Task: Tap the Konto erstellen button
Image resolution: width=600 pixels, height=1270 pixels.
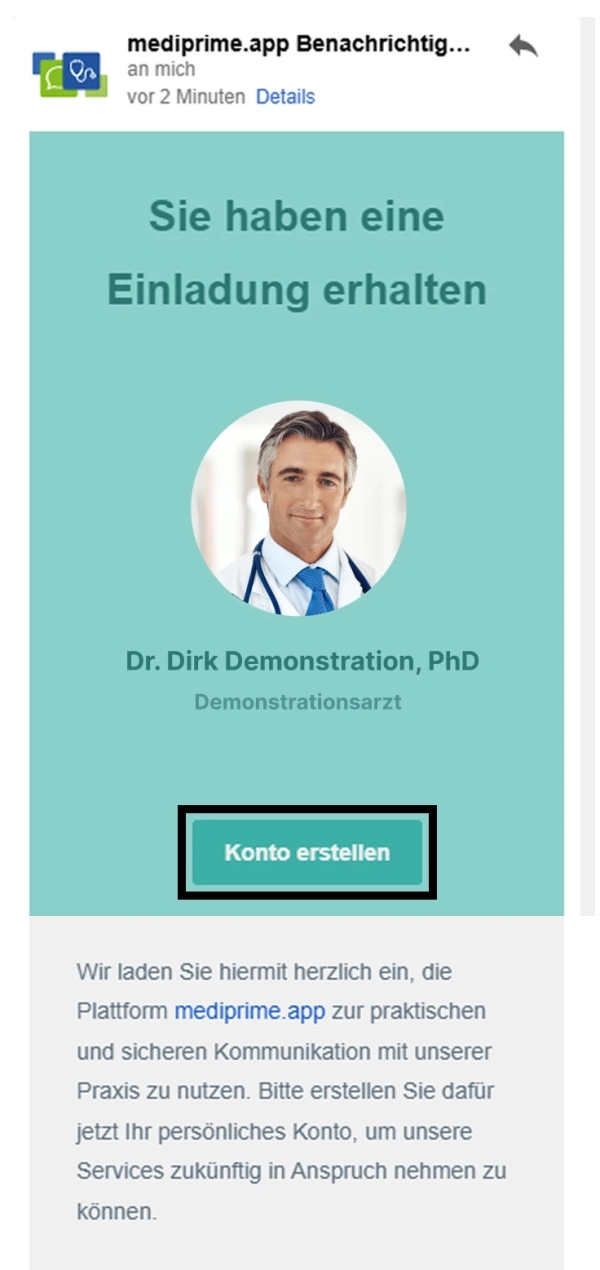Action: (x=307, y=853)
